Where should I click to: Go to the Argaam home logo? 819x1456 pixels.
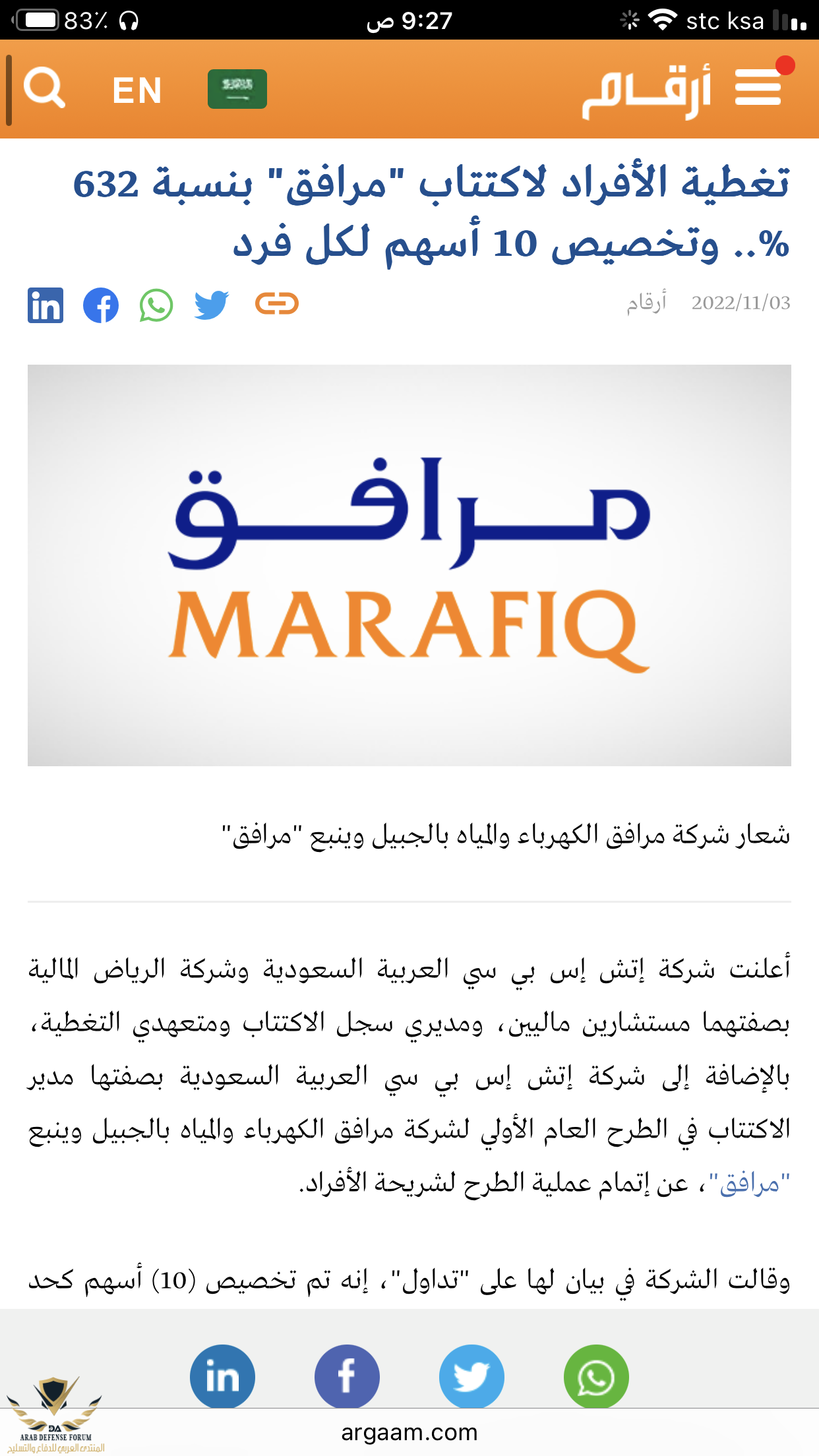[646, 91]
